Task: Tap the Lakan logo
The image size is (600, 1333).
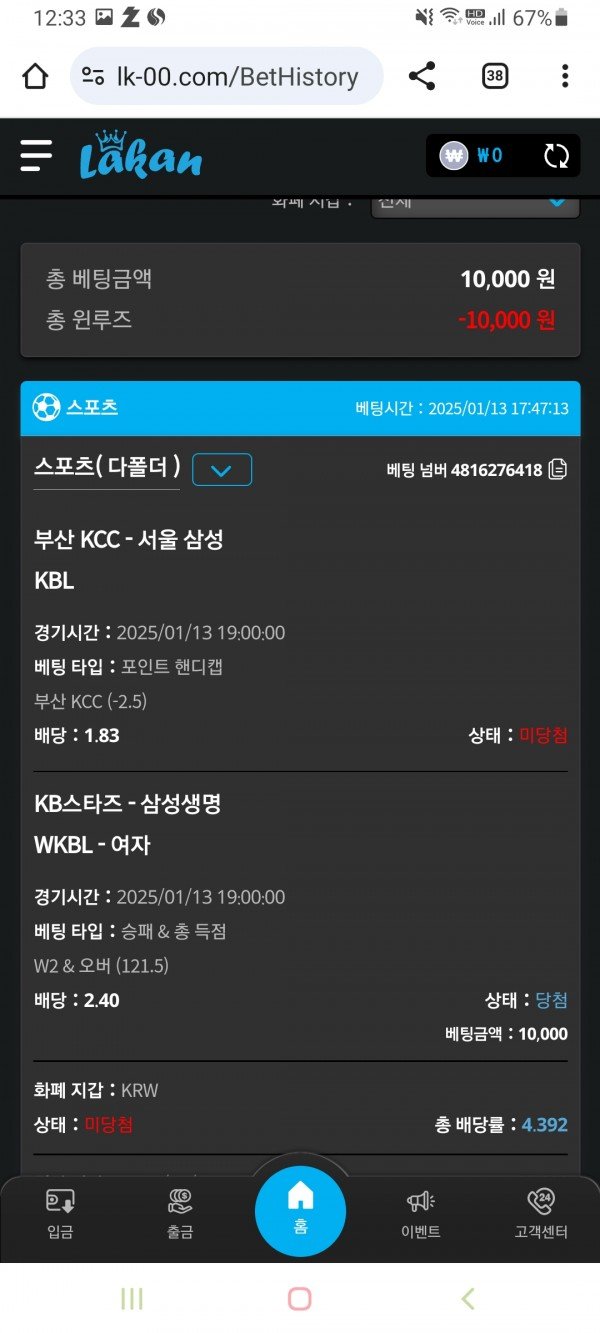Action: (140, 156)
